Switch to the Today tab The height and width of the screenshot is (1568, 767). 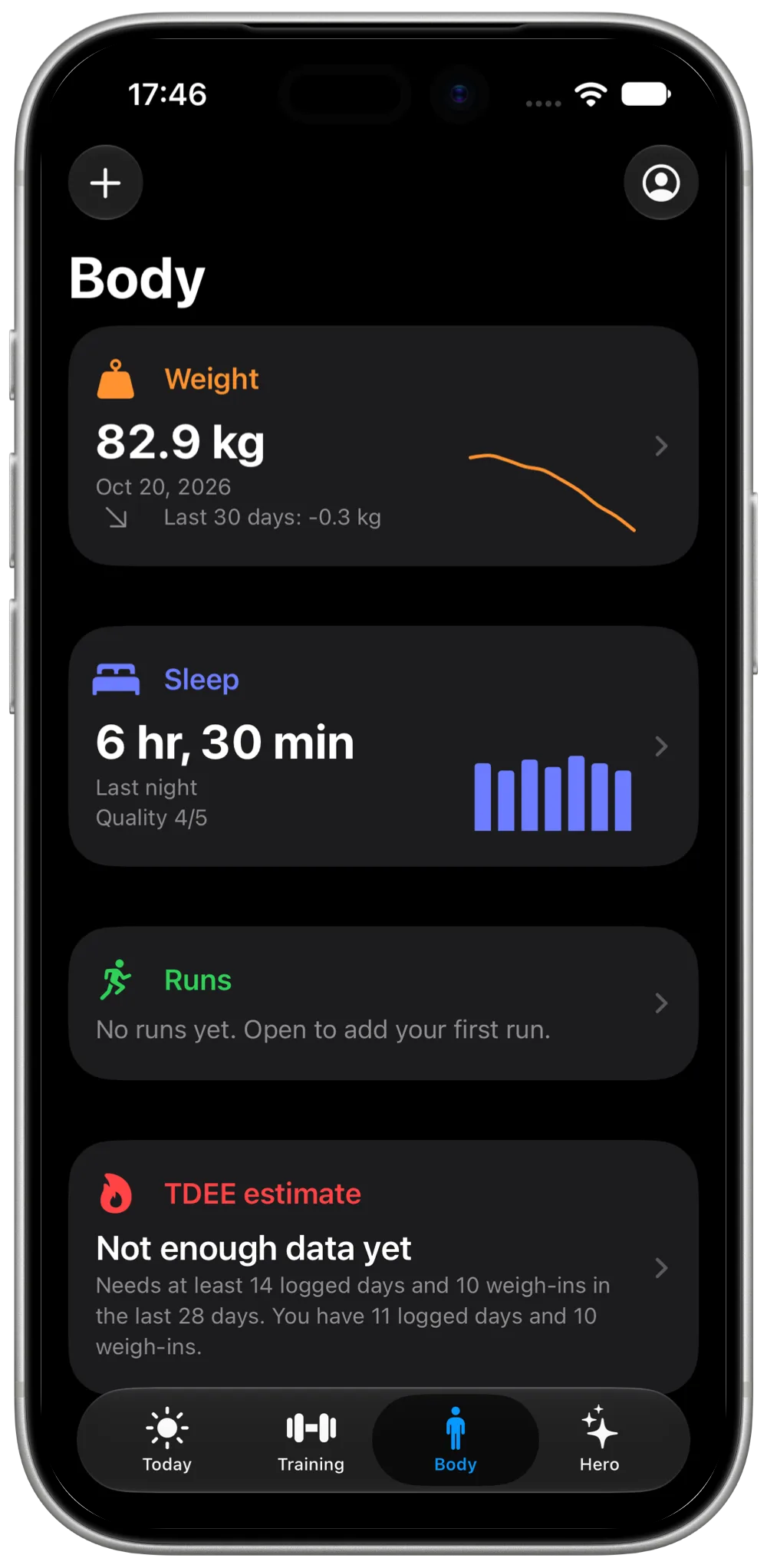(x=167, y=1440)
